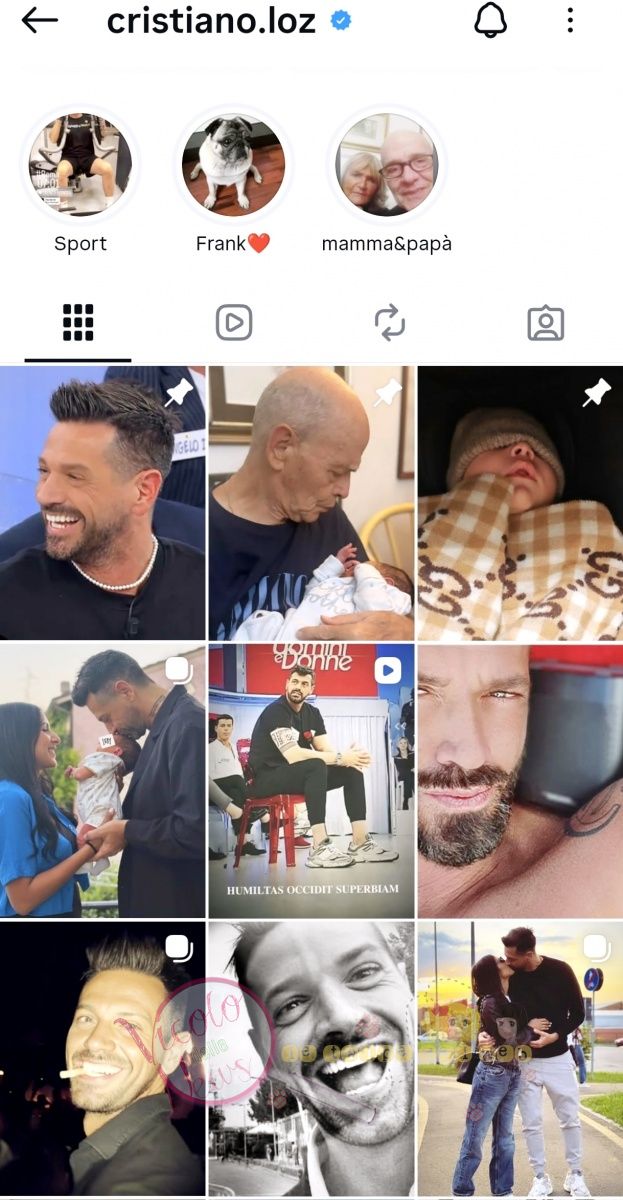Open the notifications bell
The height and width of the screenshot is (1200, 623).
(x=490, y=21)
